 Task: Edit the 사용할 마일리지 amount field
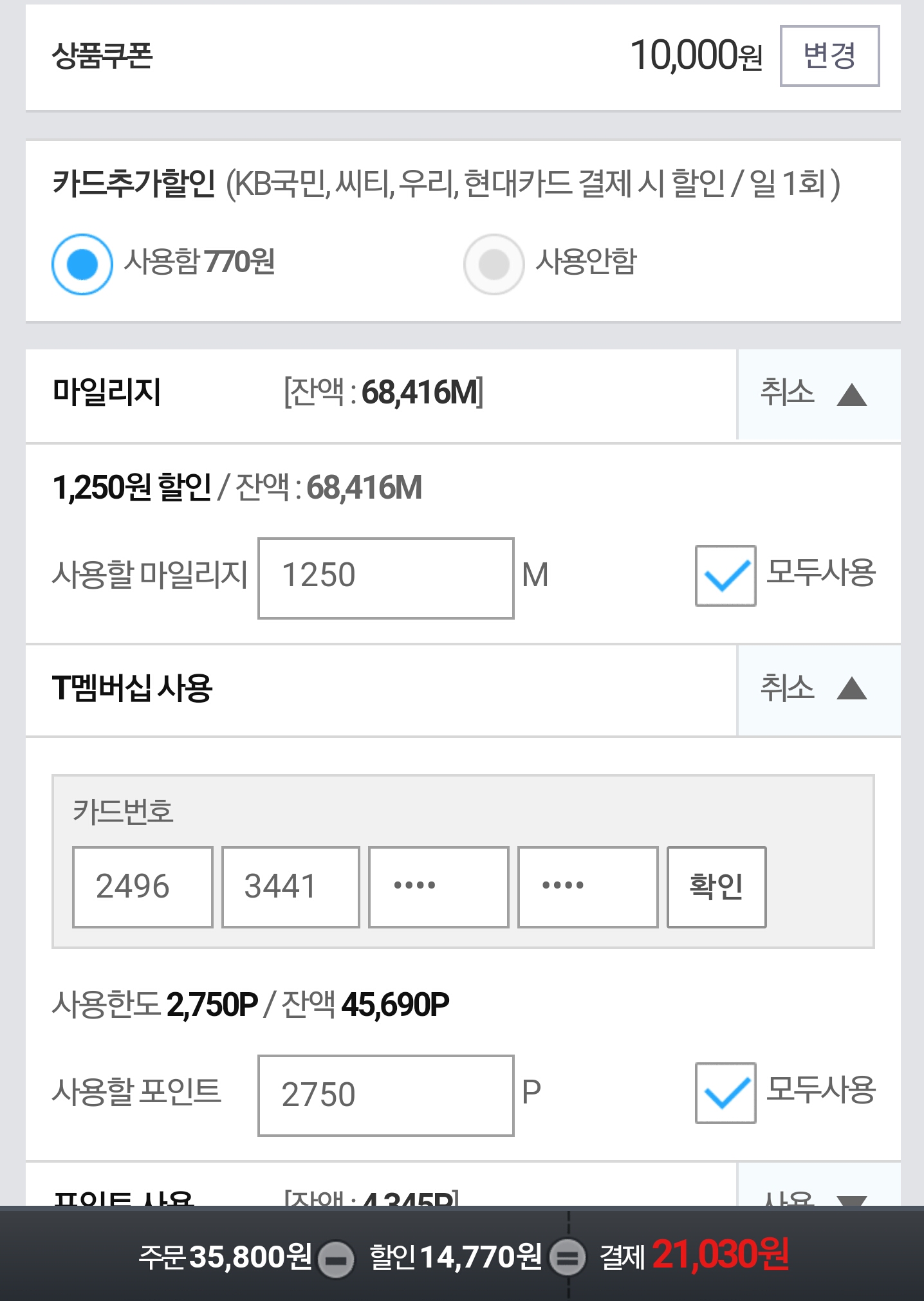[385, 578]
